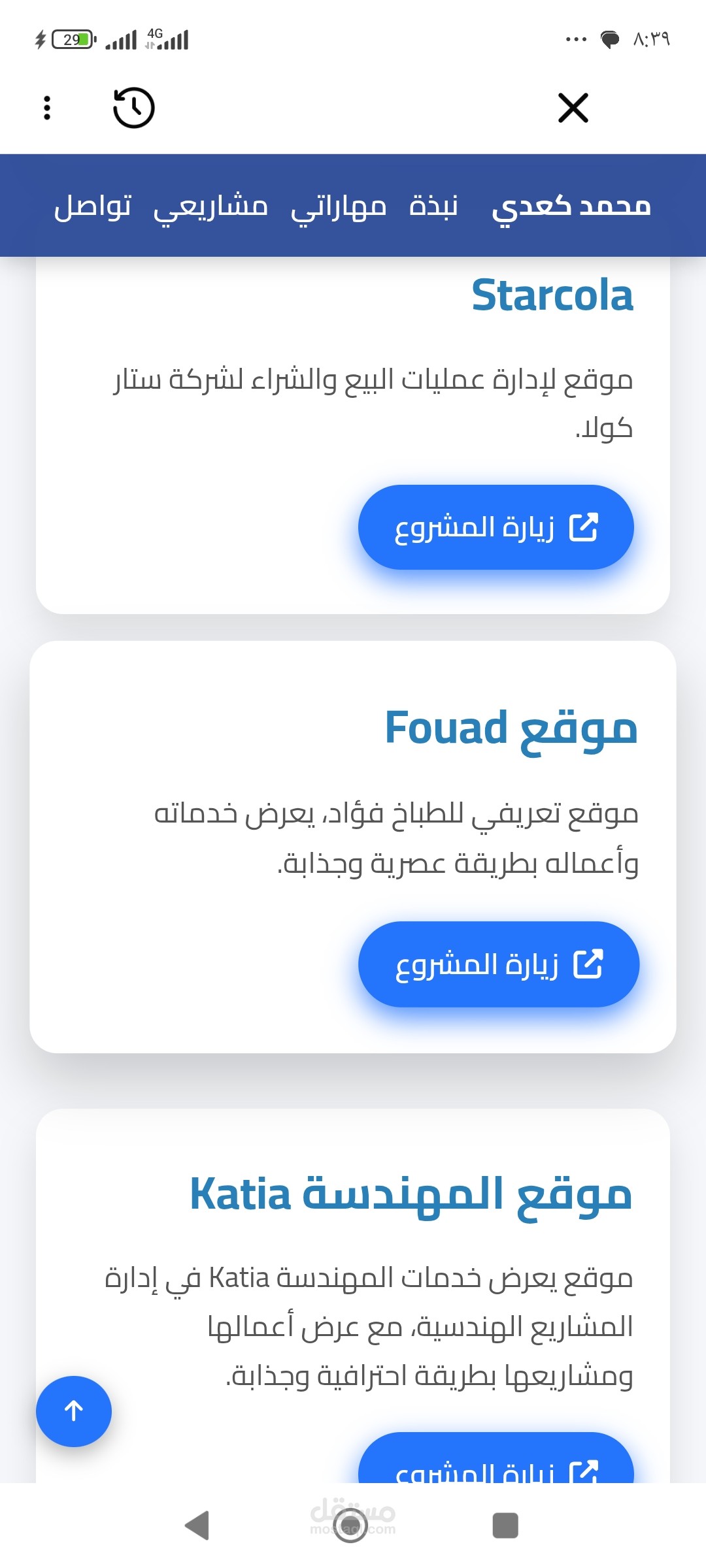Close the in-app browser with X

[x=573, y=108]
